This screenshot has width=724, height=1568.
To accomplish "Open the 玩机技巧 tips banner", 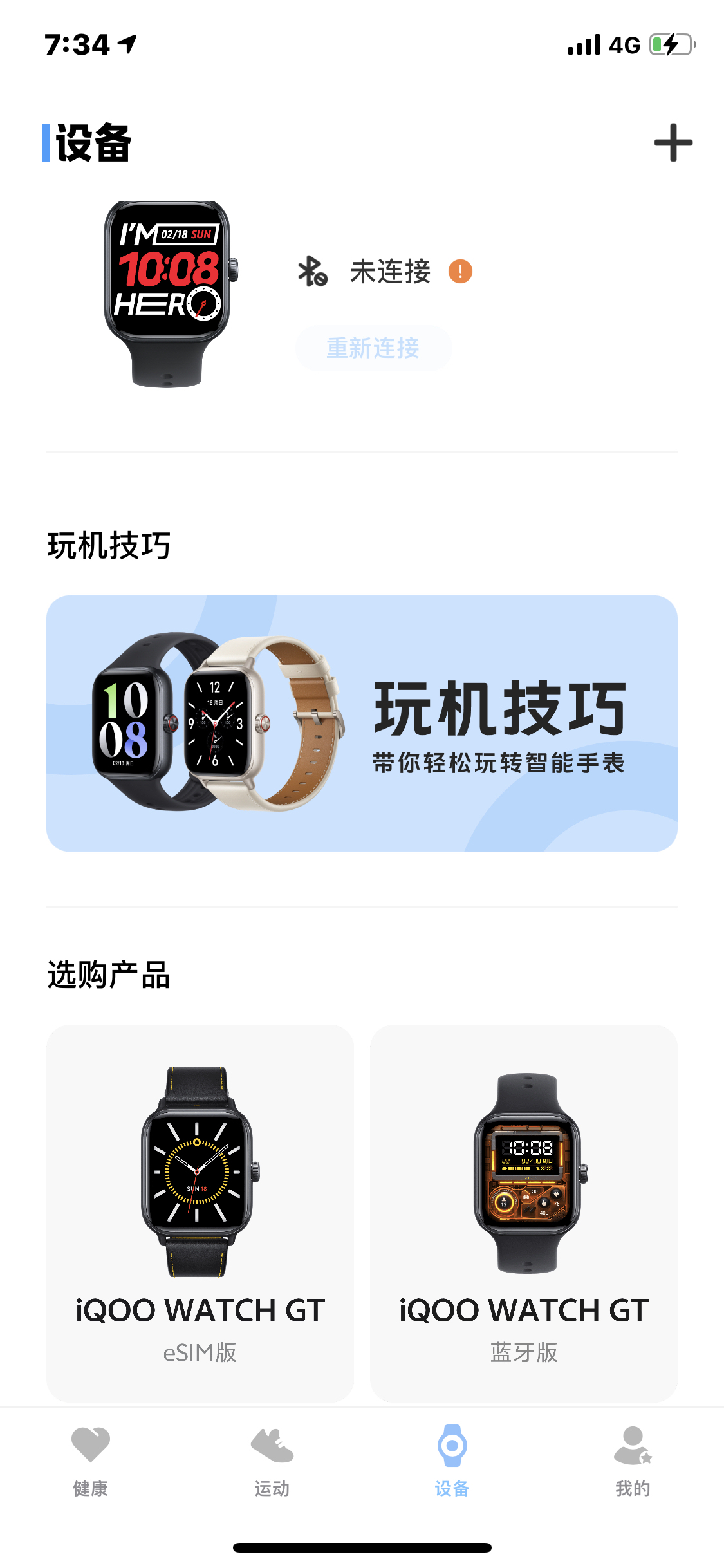I will [362, 723].
